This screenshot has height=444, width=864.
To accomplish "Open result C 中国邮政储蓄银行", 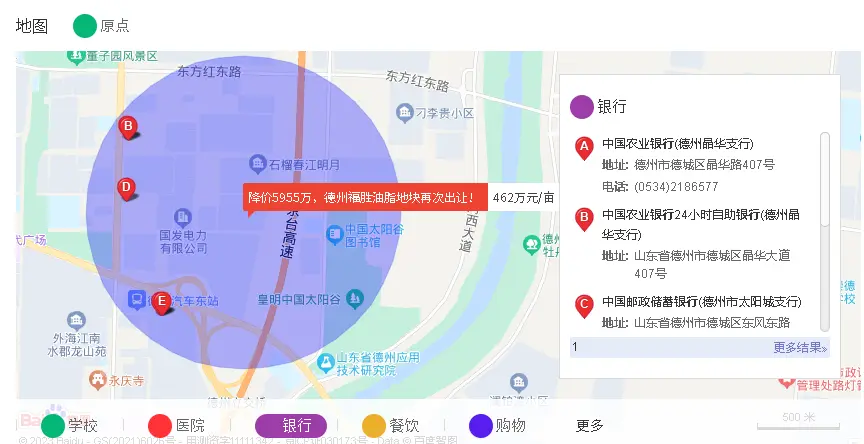I will pyautogui.click(x=701, y=301).
